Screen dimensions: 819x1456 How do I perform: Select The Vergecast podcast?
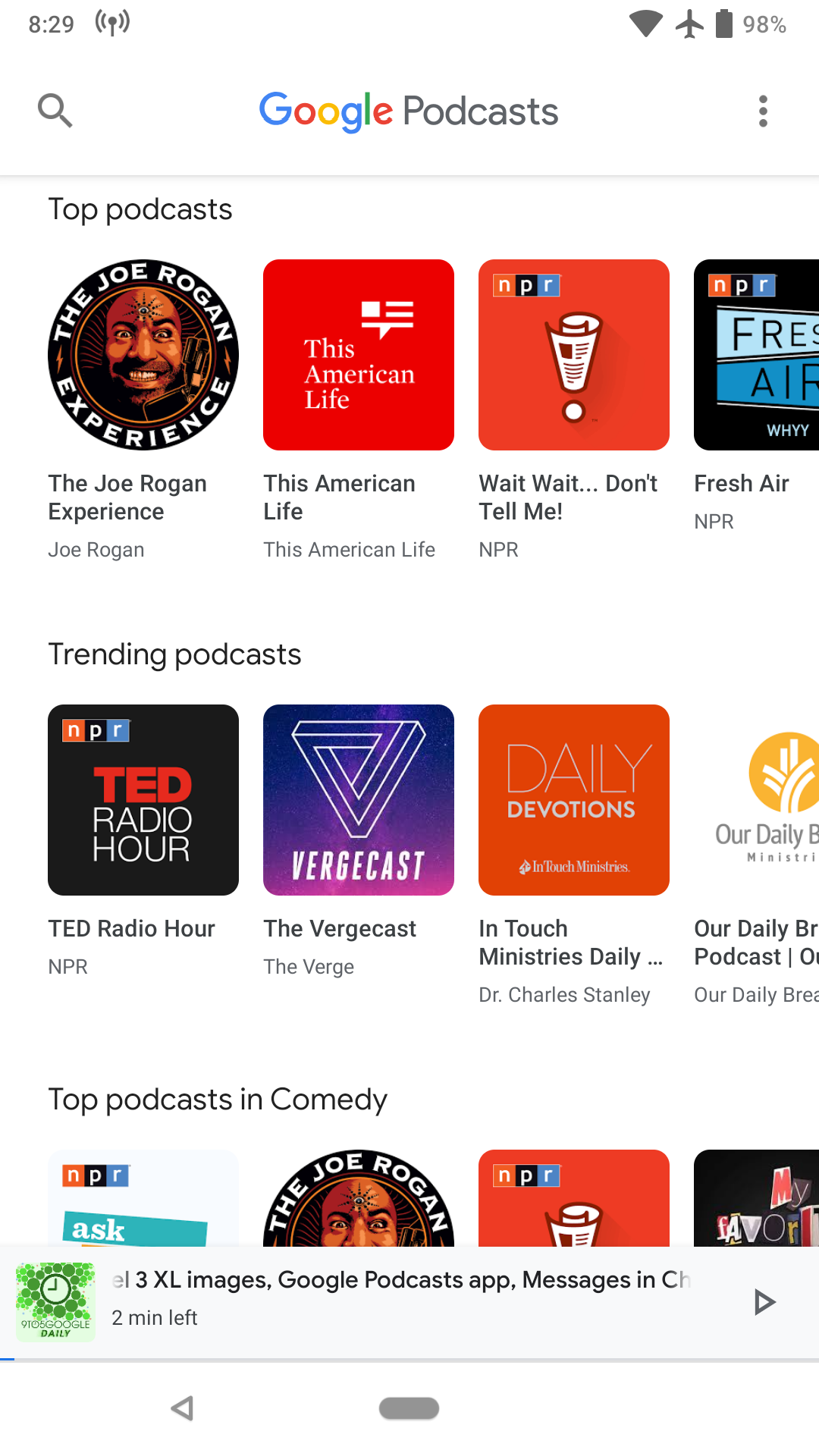click(359, 800)
